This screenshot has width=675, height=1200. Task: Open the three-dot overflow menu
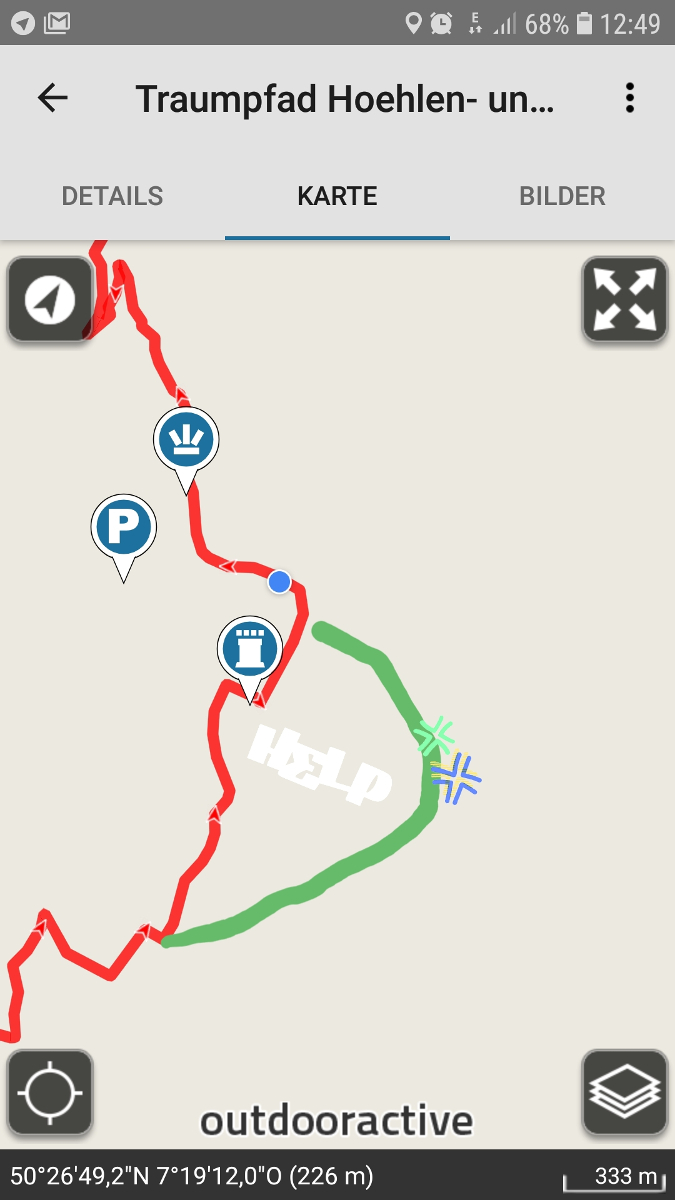click(629, 97)
